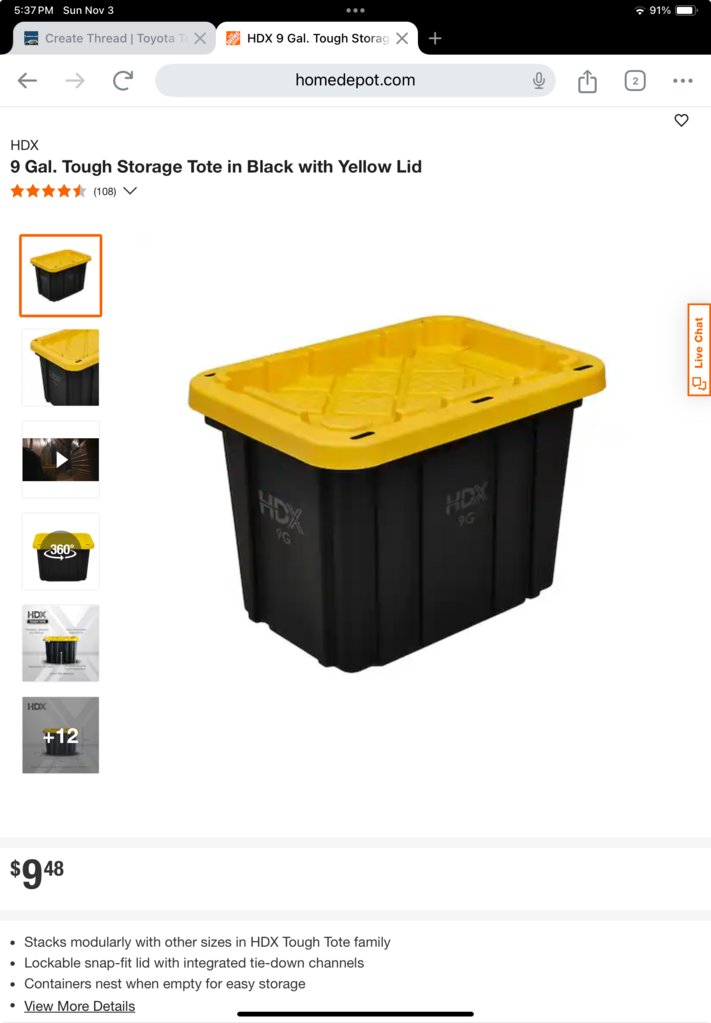Select the second product thumbnail of the lid
The image size is (711, 1023).
[x=61, y=367]
